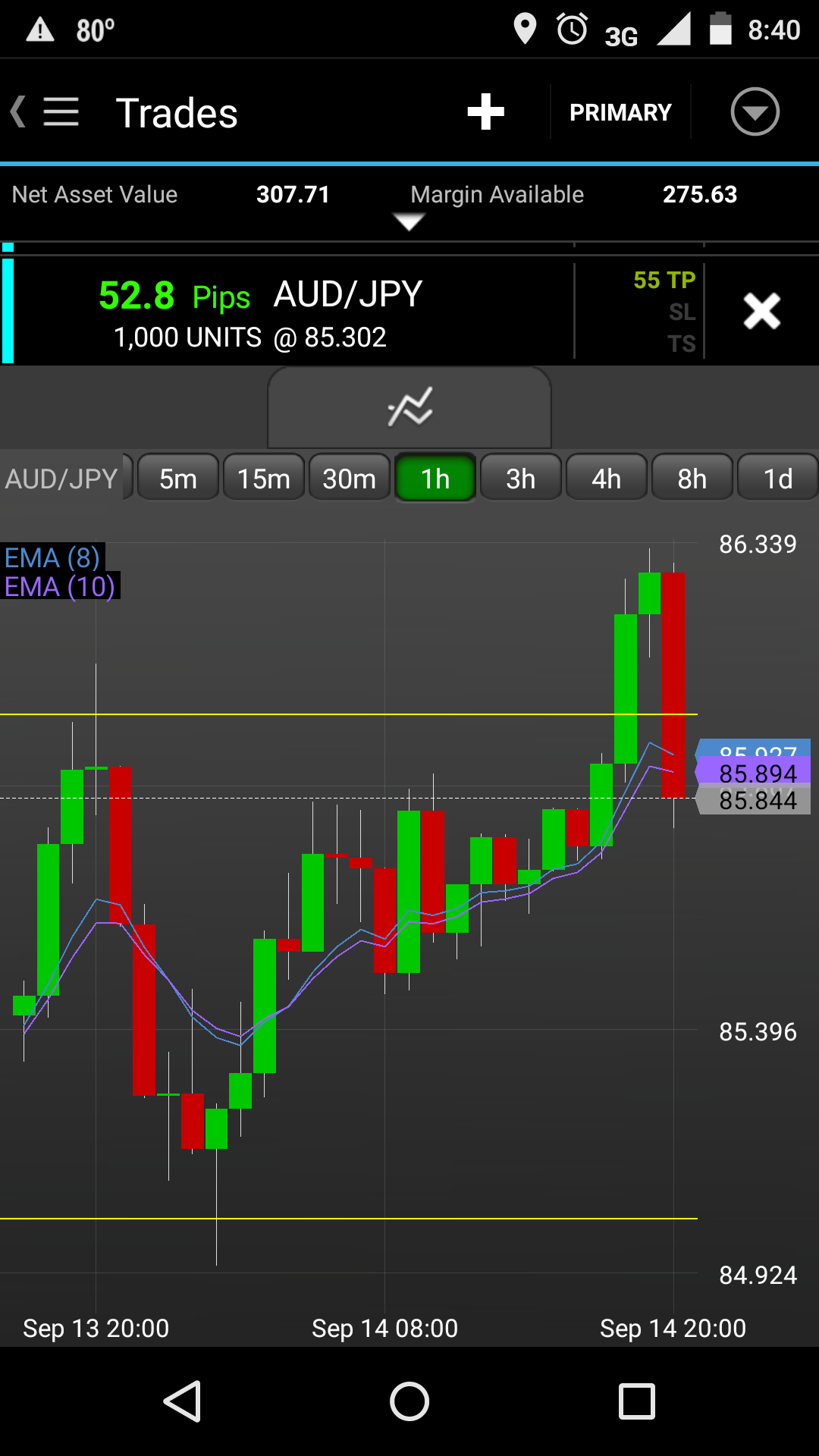This screenshot has height=1456, width=819.
Task: Change the AUD/JPY chart instrument
Action: click(62, 479)
